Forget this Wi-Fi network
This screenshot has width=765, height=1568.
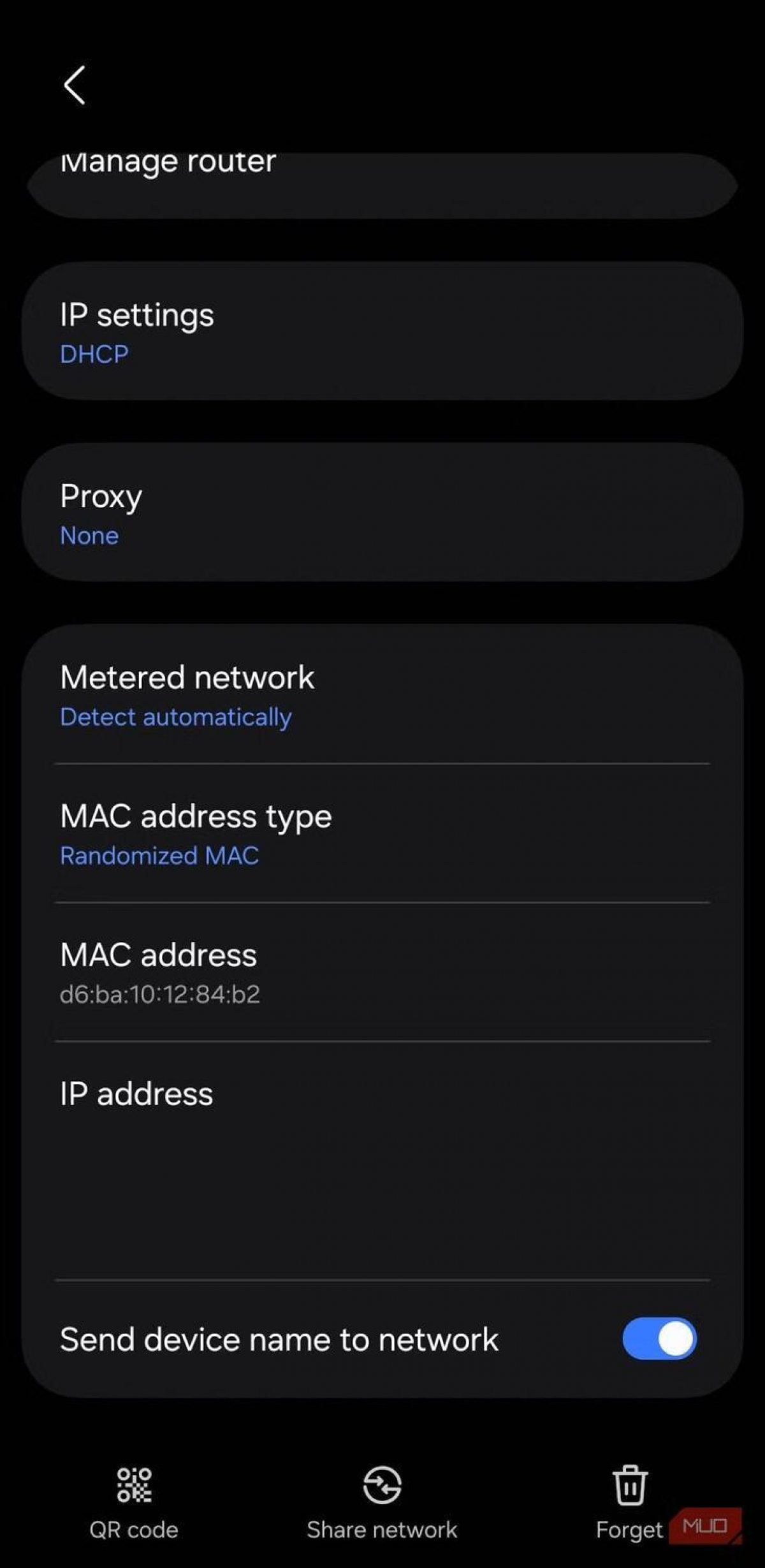[x=629, y=1502]
